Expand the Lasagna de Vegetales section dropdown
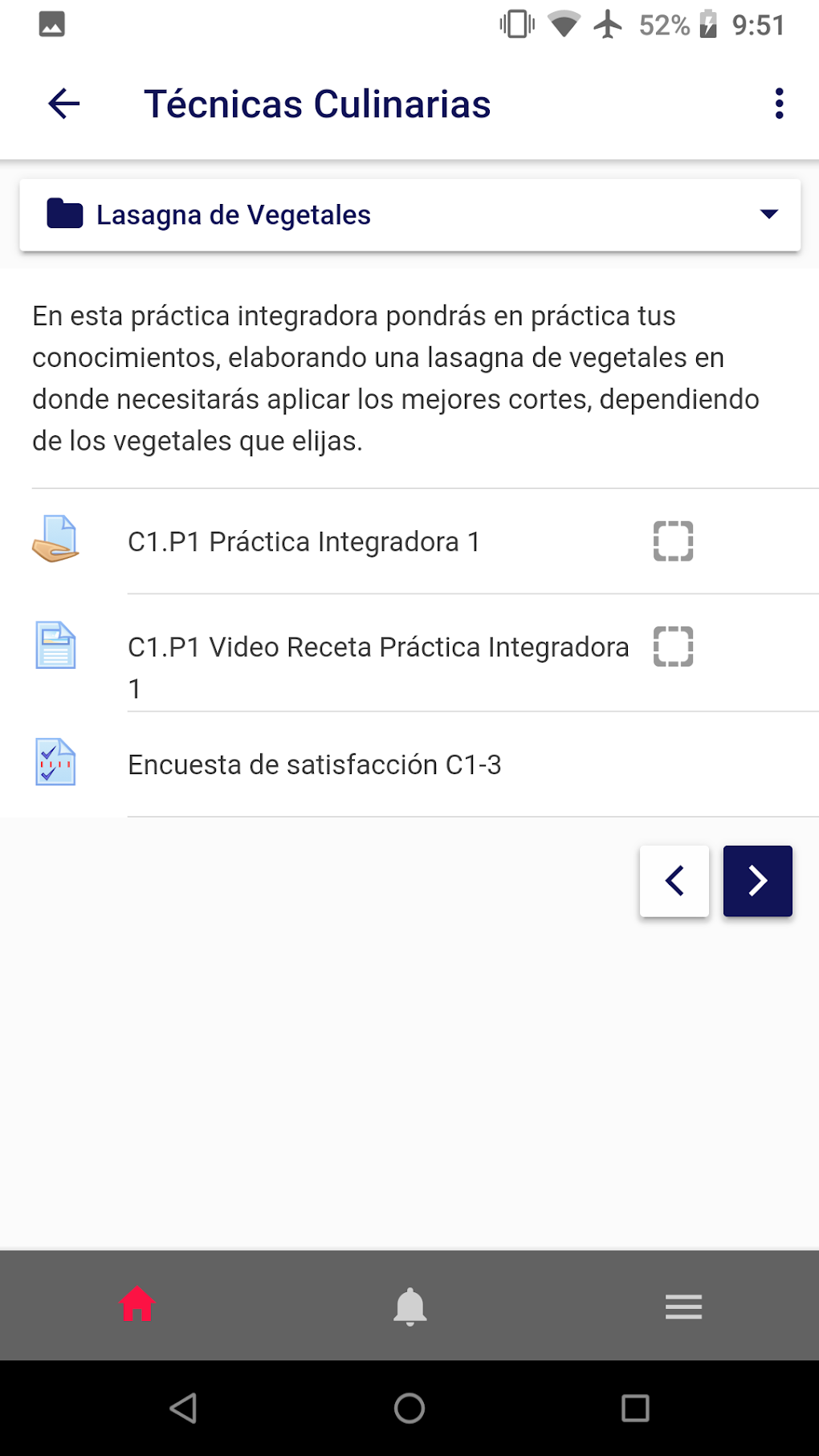This screenshot has height=1456, width=819. coord(768,214)
